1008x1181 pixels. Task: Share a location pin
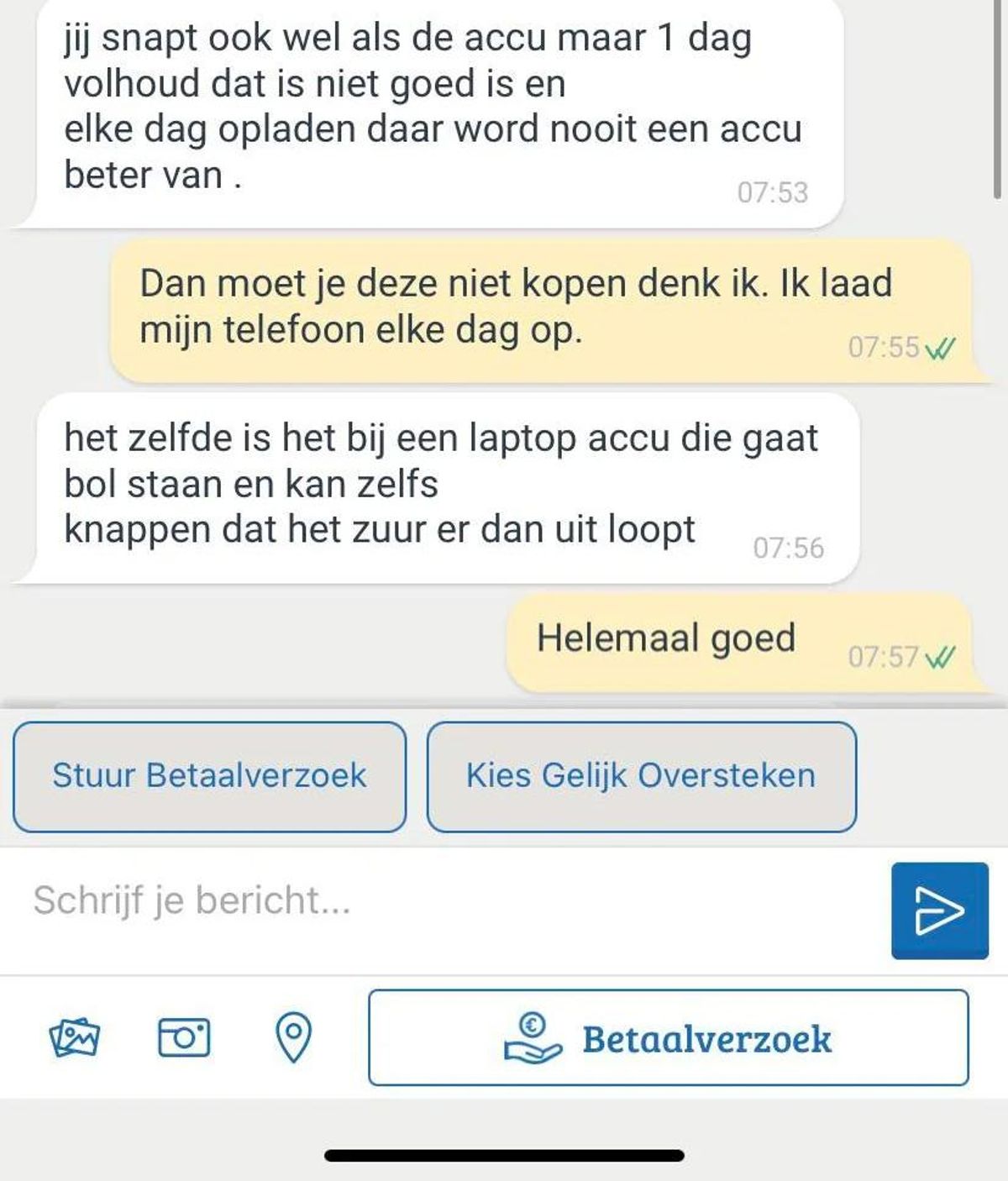point(294,1037)
